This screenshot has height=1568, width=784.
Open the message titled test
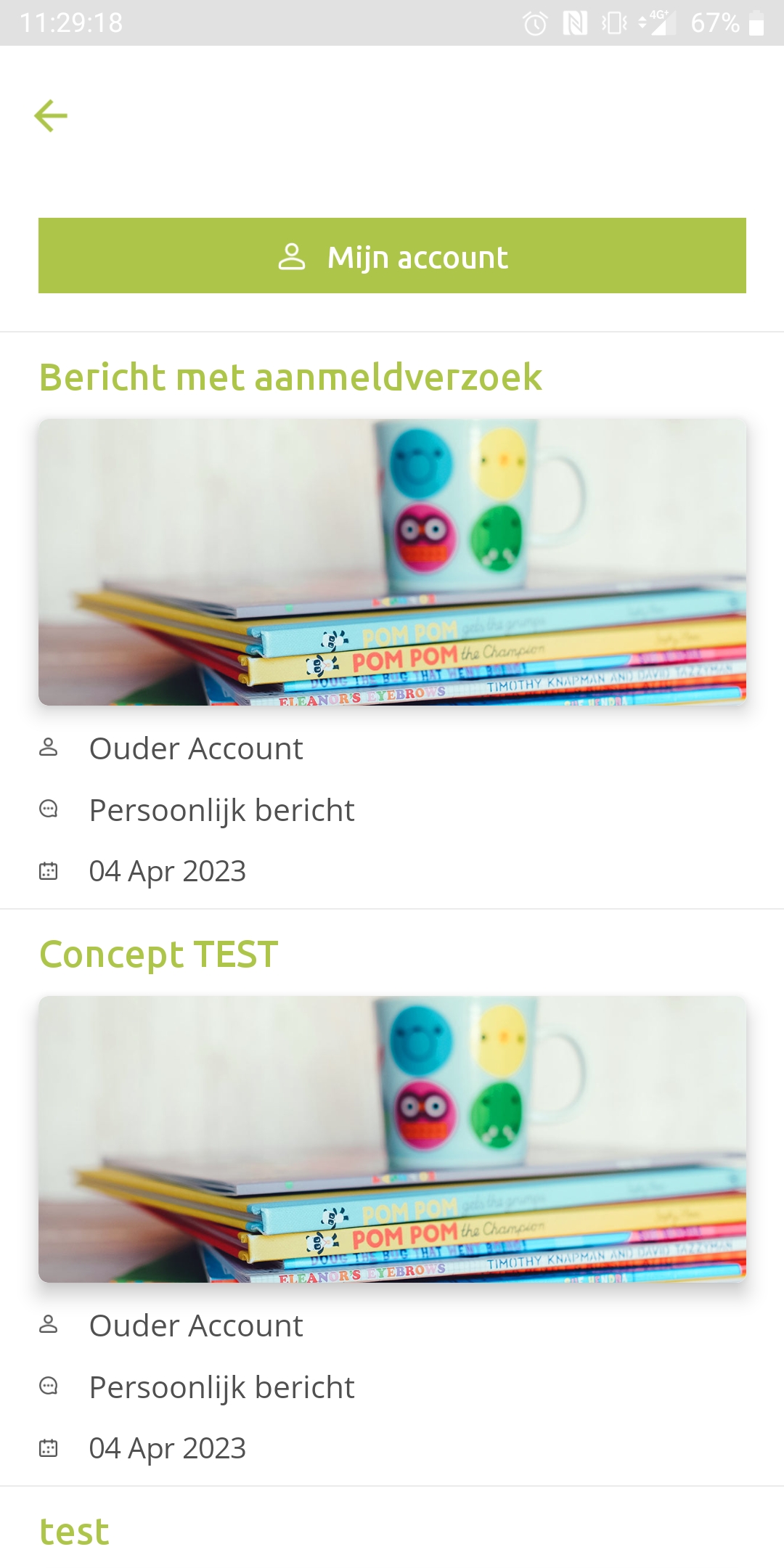(74, 1532)
